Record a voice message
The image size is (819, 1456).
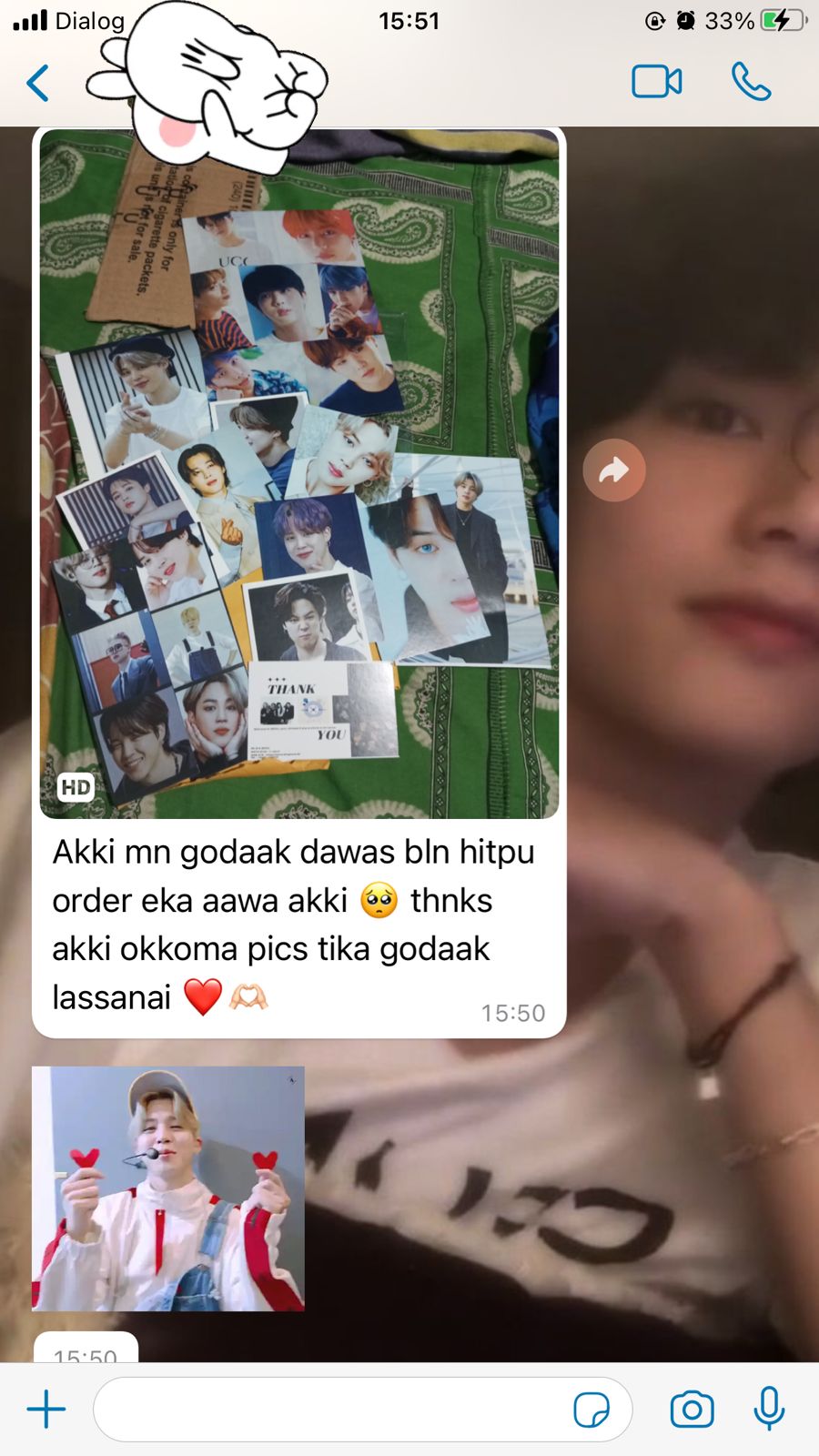tap(770, 1409)
